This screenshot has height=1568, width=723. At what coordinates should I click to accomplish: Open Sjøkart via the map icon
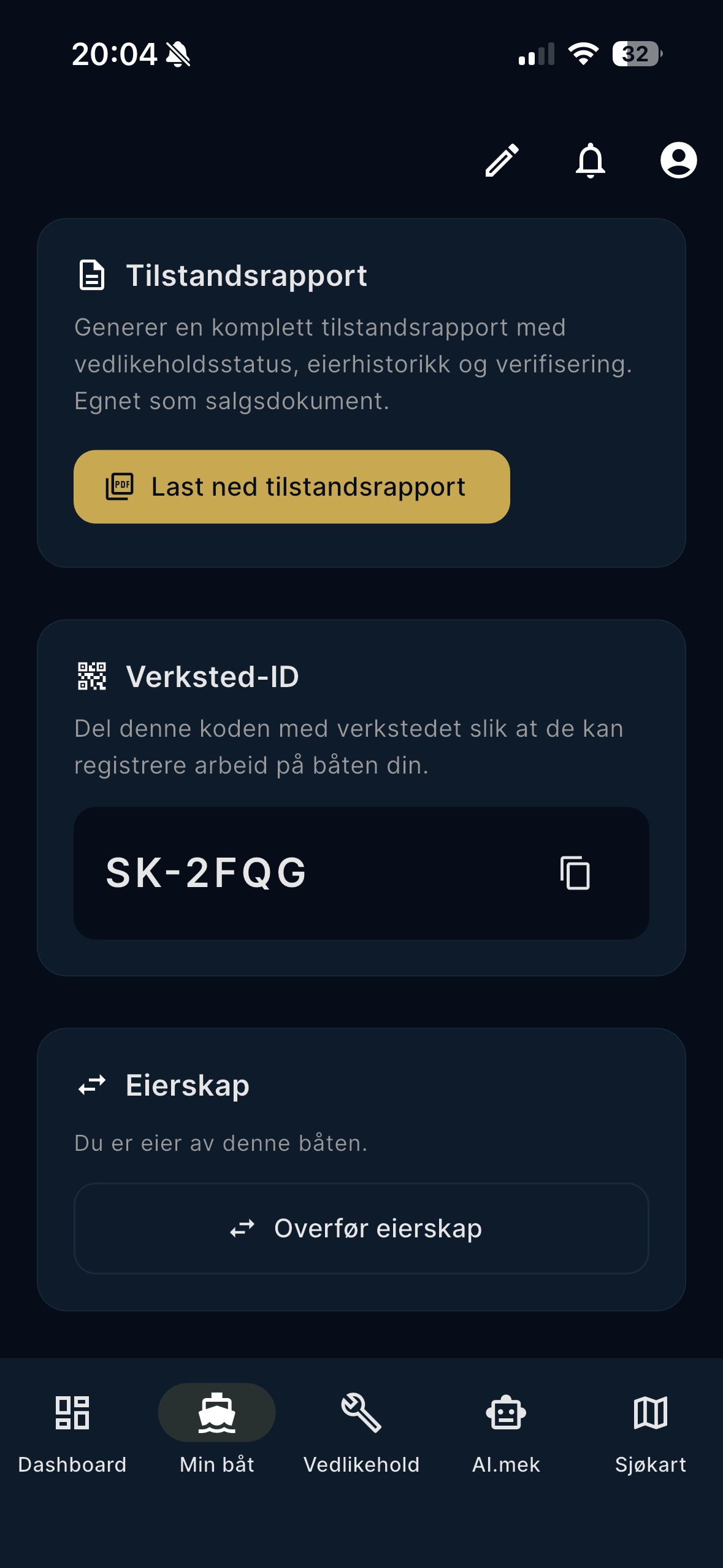651,1412
